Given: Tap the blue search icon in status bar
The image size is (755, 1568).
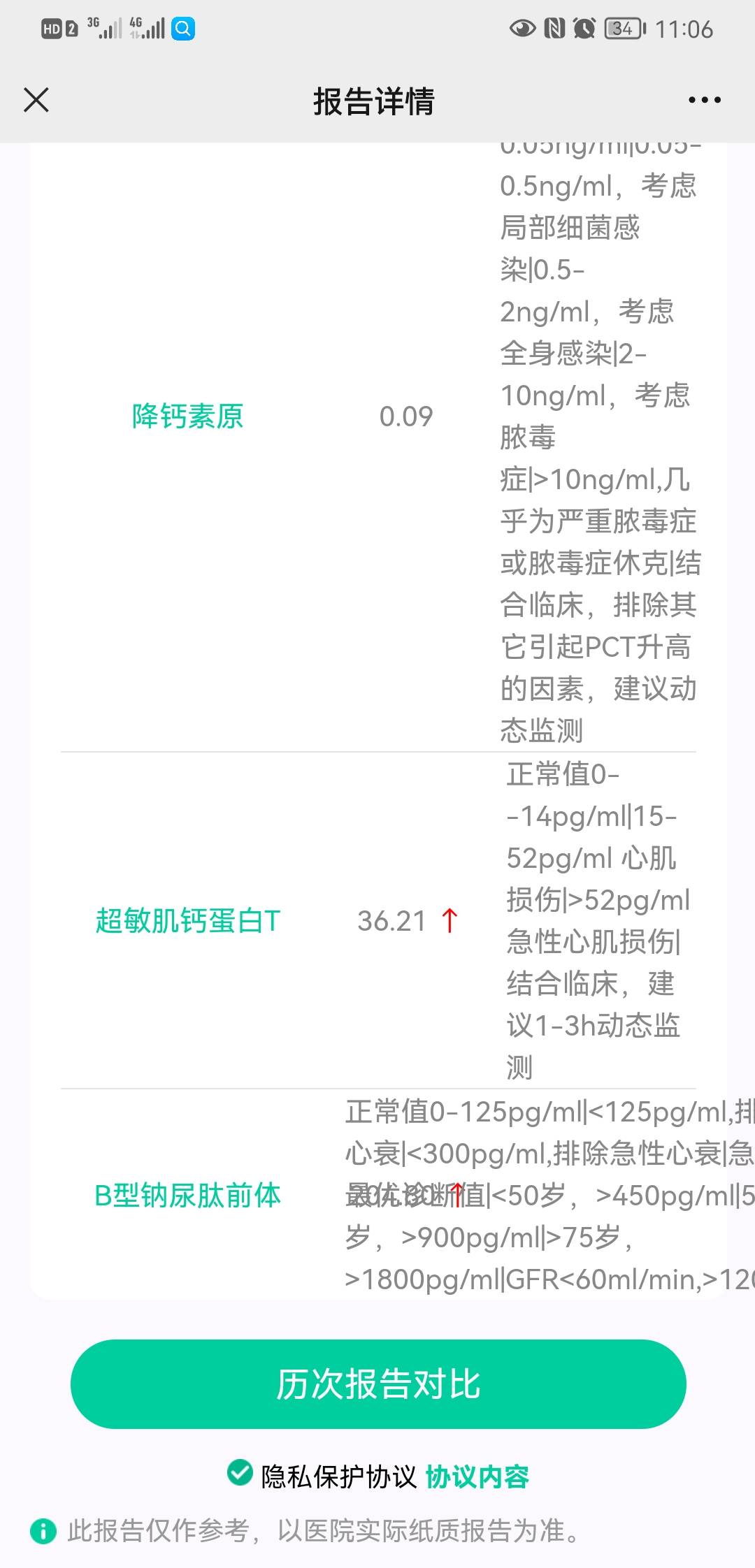Looking at the screenshot, I should (182, 28).
